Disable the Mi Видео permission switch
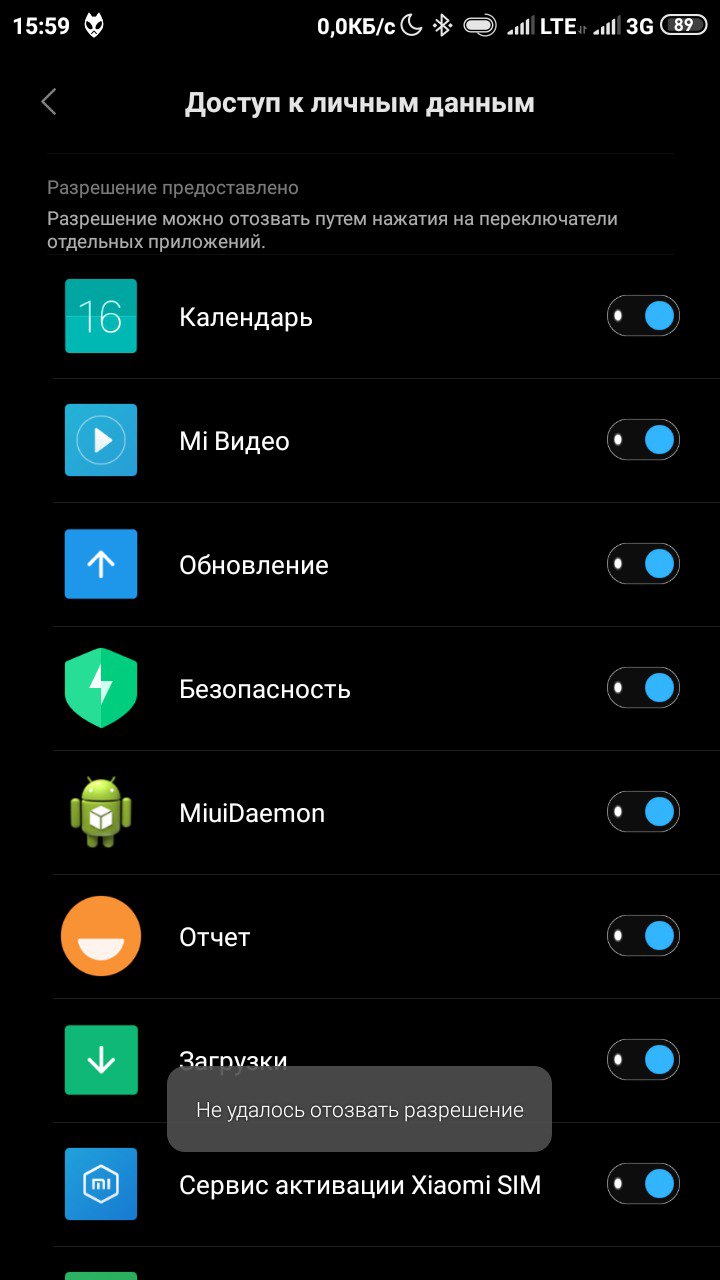Screen dimensions: 720x1280 point(643,440)
